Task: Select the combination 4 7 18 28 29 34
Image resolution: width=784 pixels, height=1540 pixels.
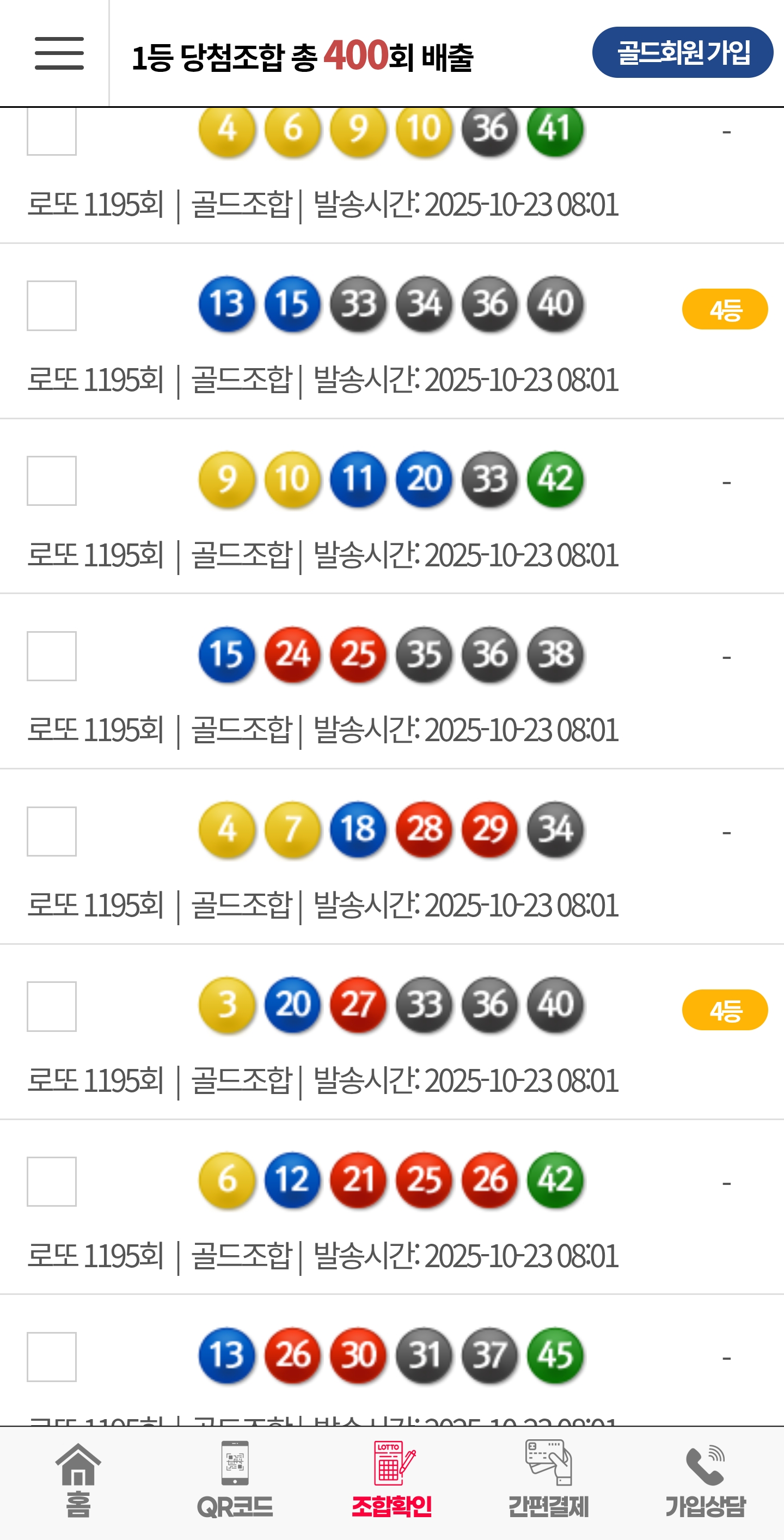Action: (51, 831)
